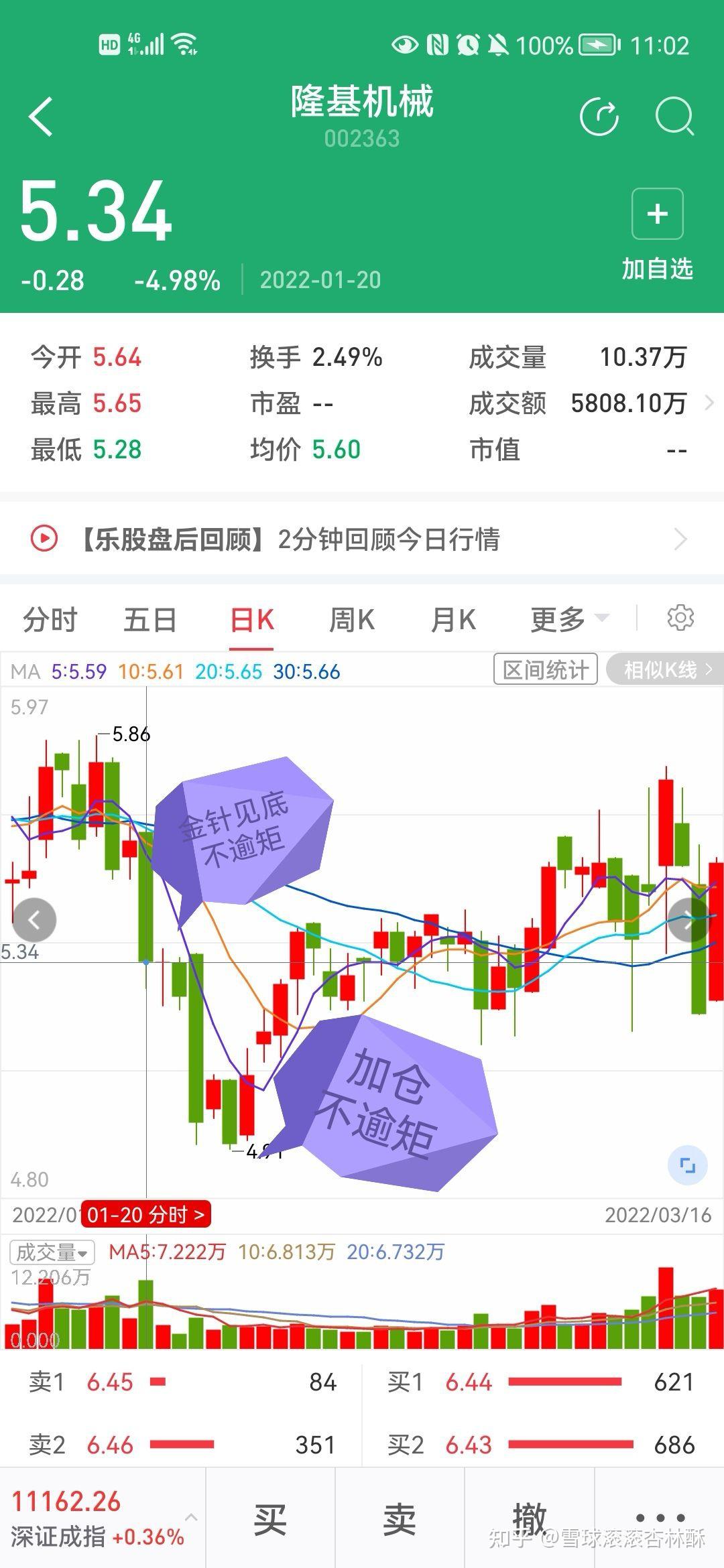Switch to the 五日 chart tab
This screenshot has width=724, height=1568.
pos(149,620)
